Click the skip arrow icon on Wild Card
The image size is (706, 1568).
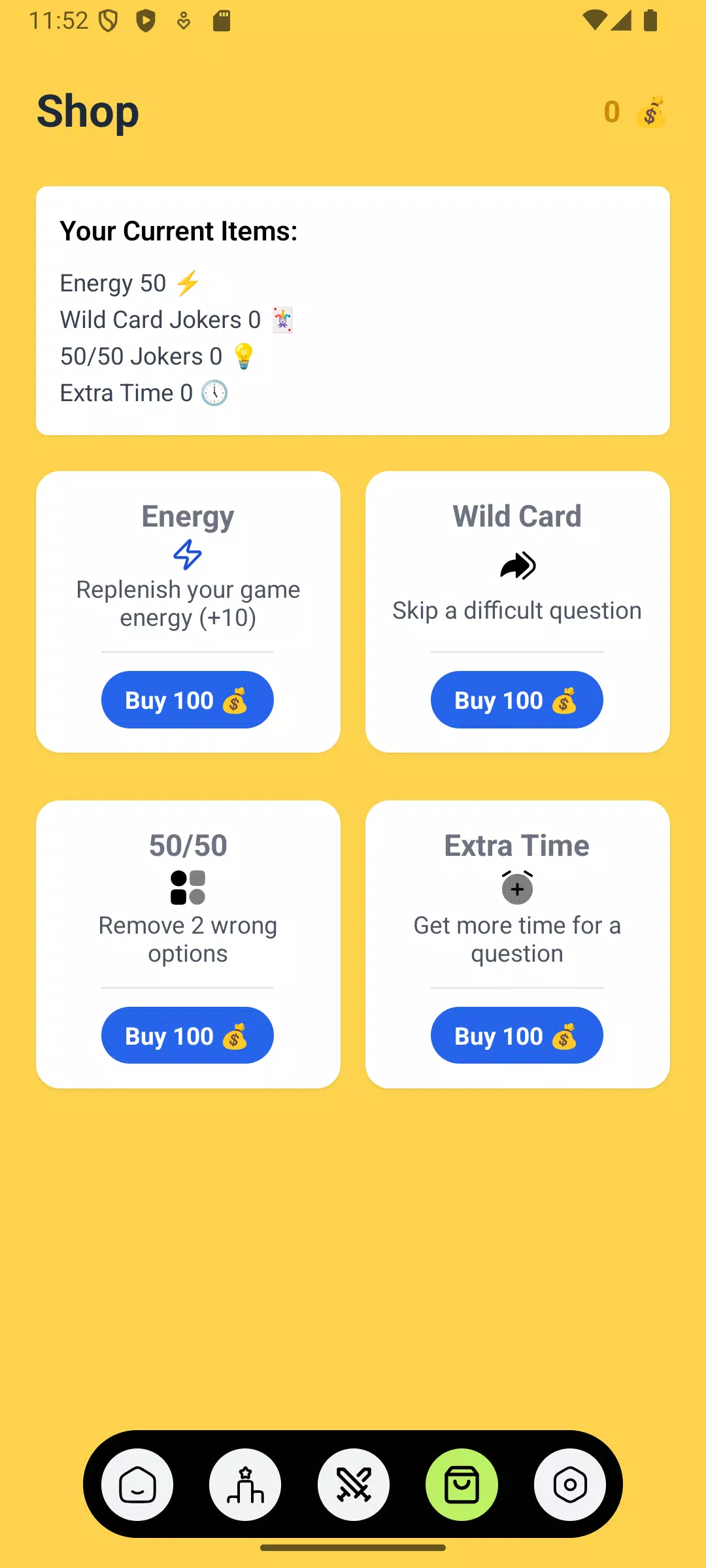coord(516,564)
